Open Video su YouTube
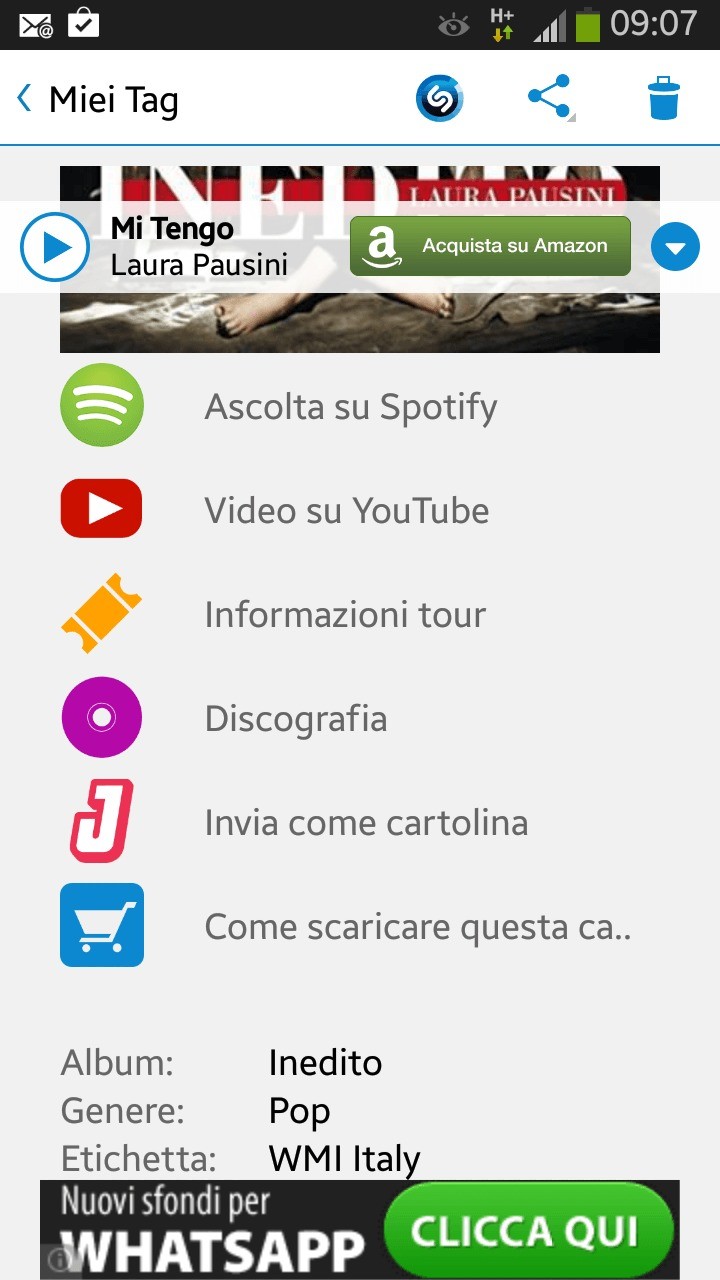This screenshot has width=720, height=1280. (x=346, y=511)
